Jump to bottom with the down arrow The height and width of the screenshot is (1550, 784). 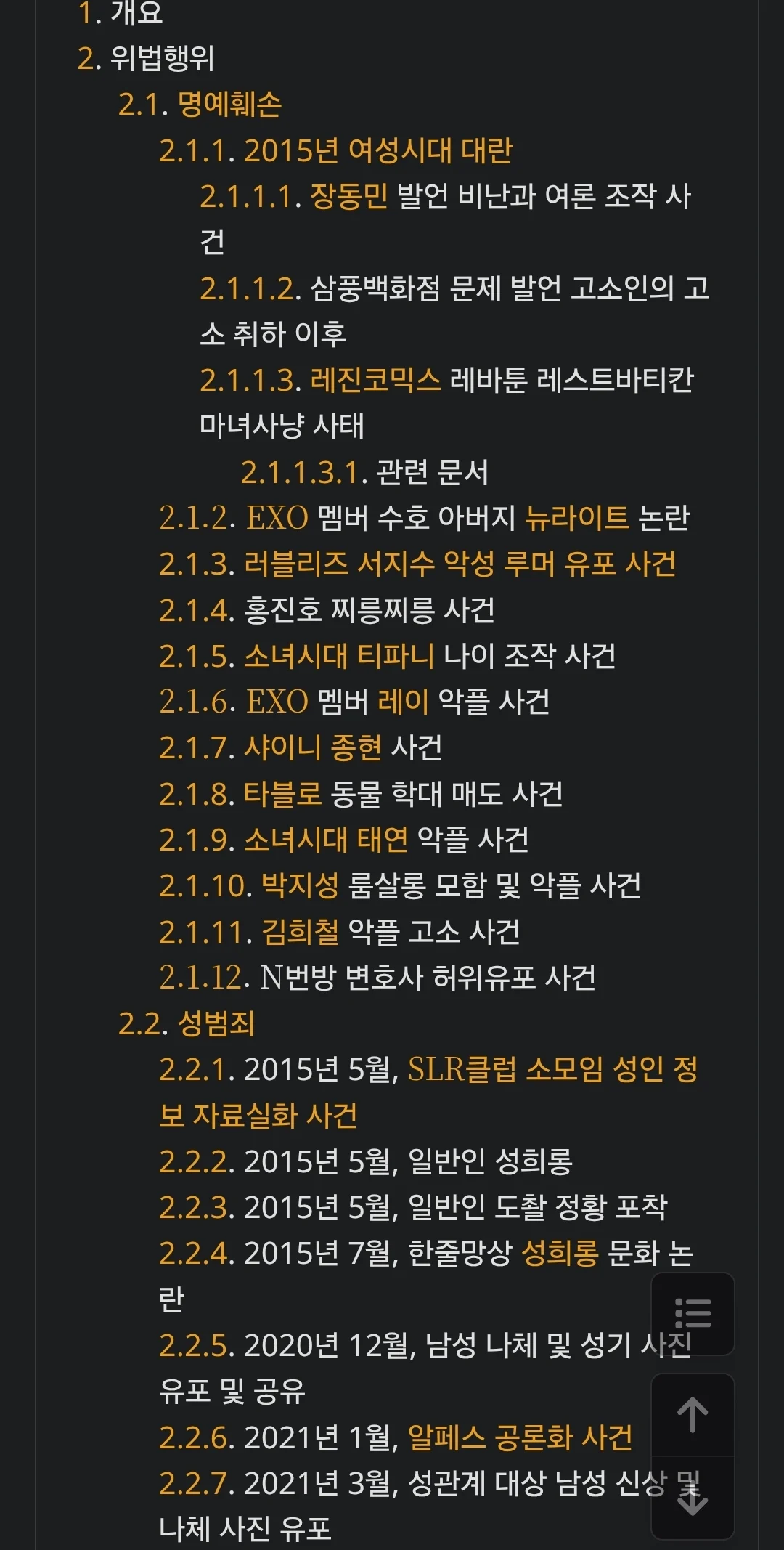click(693, 1498)
